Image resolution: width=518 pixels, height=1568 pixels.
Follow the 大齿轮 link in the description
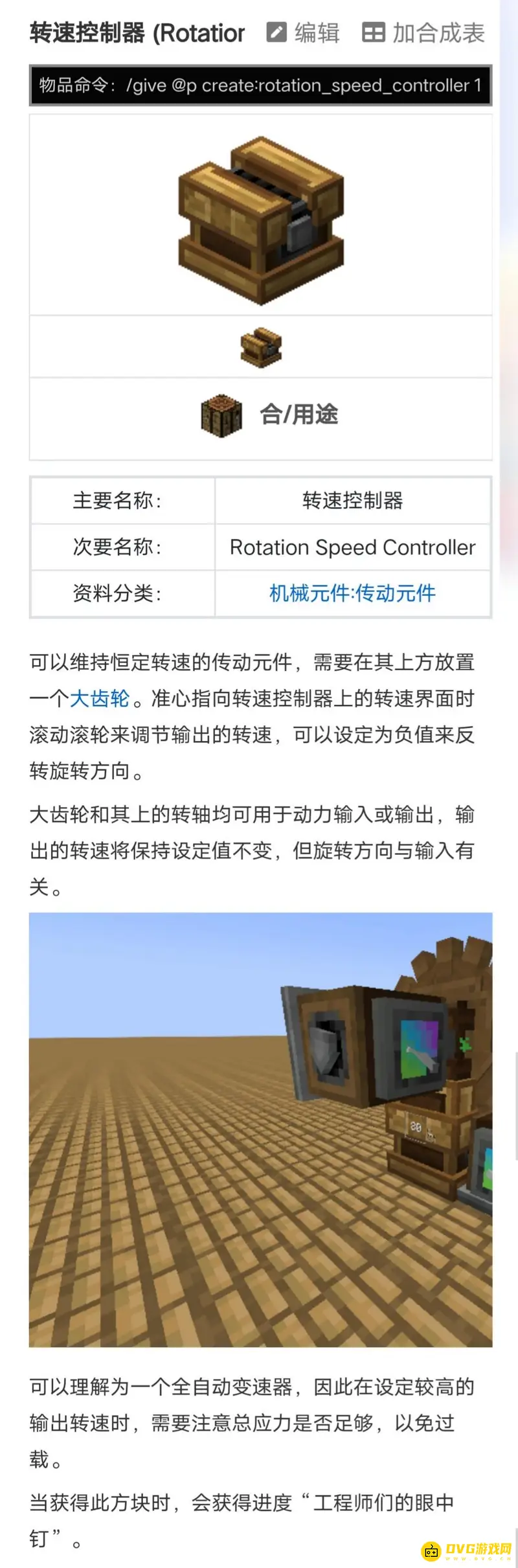[100, 698]
